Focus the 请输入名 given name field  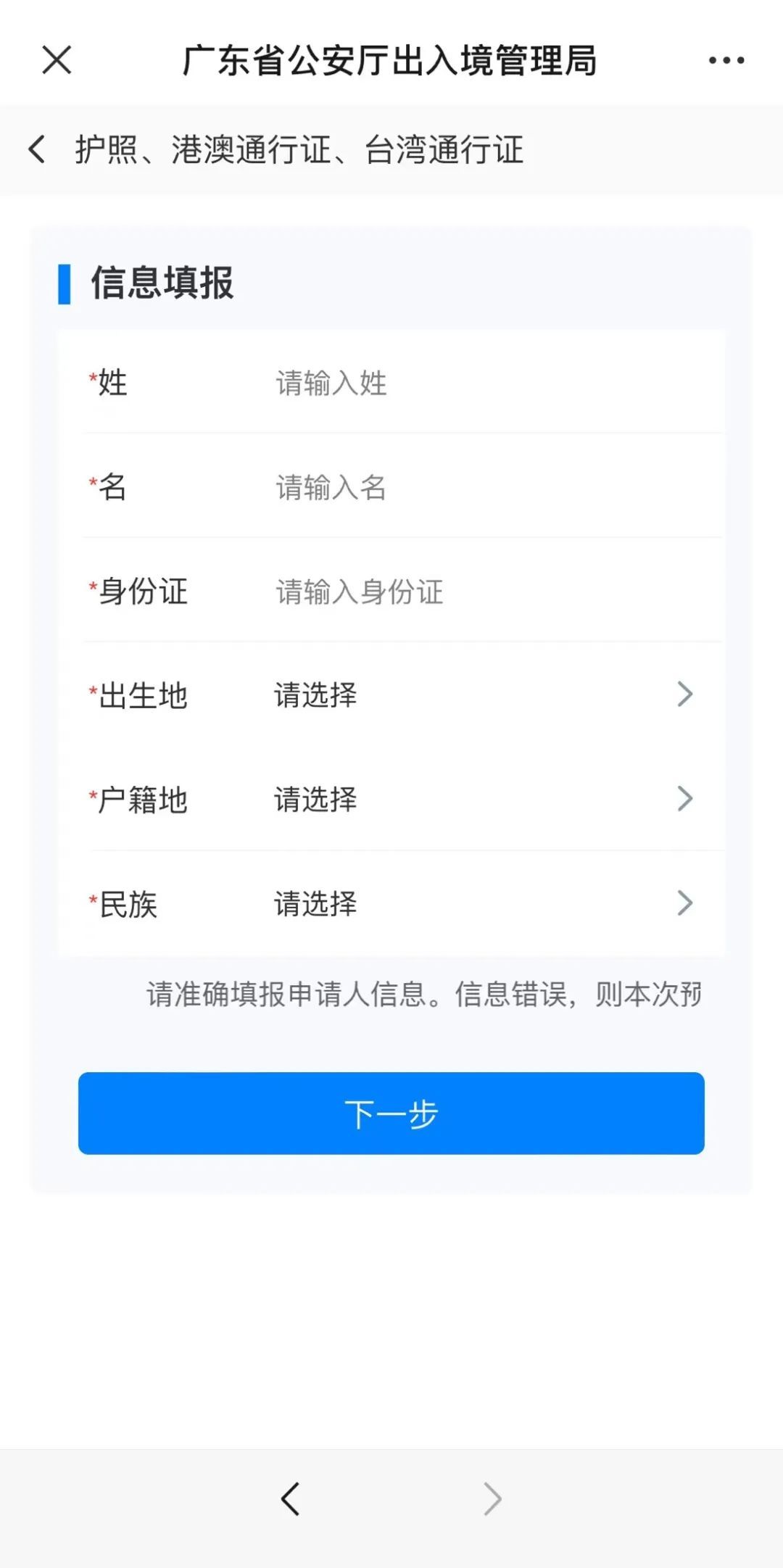[478, 487]
